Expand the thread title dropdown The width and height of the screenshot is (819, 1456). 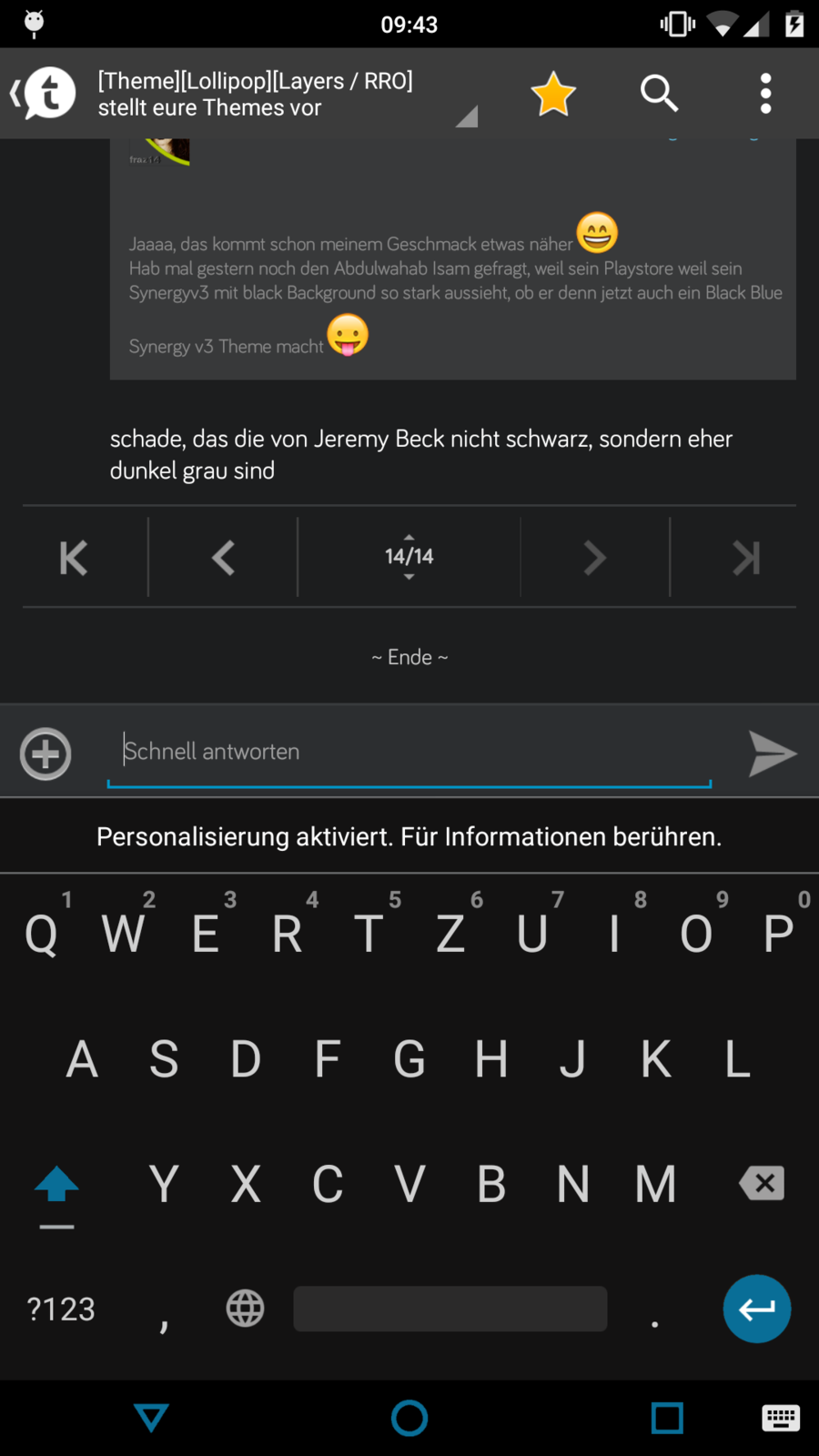coord(466,116)
